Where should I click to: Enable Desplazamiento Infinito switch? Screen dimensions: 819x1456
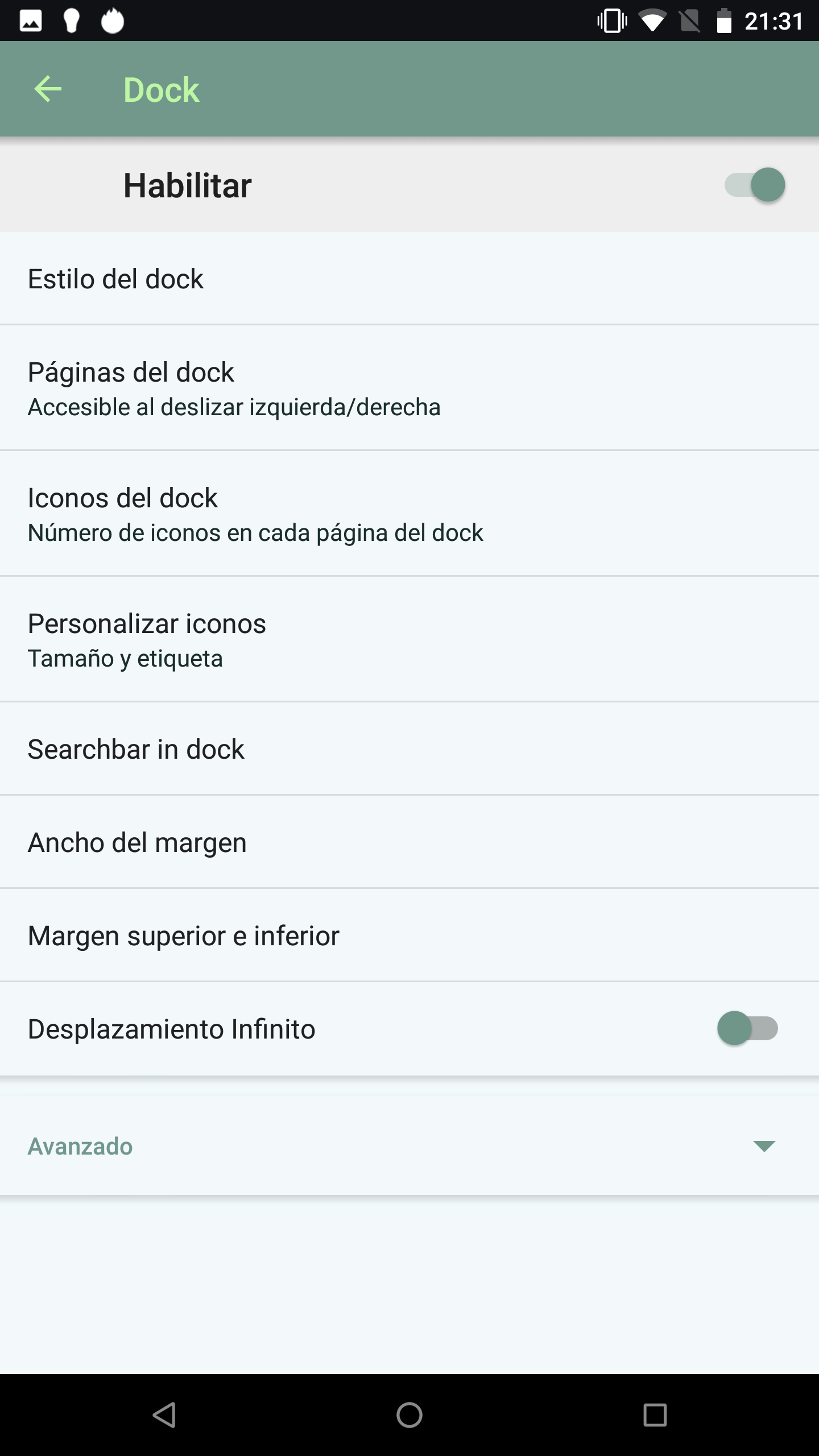(747, 1028)
